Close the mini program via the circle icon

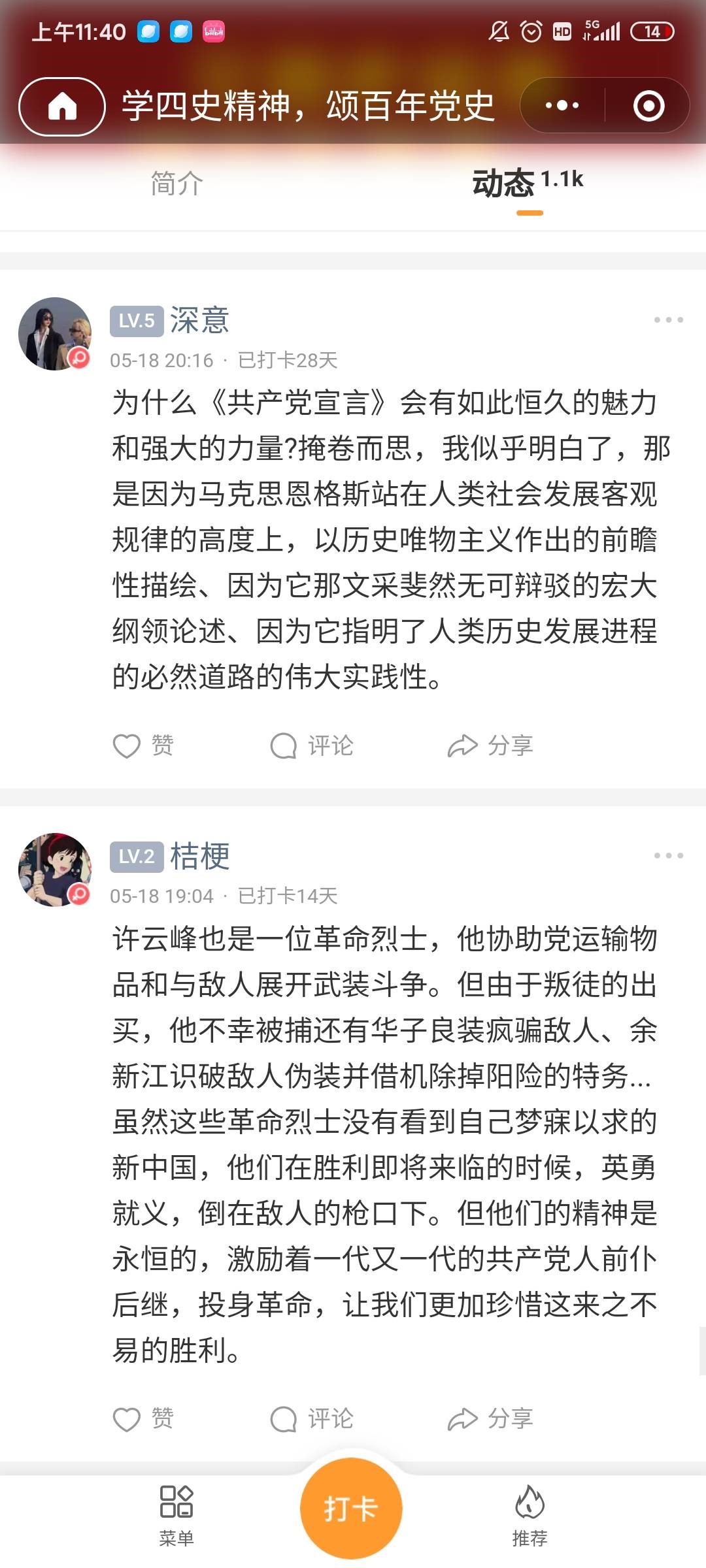coord(648,106)
